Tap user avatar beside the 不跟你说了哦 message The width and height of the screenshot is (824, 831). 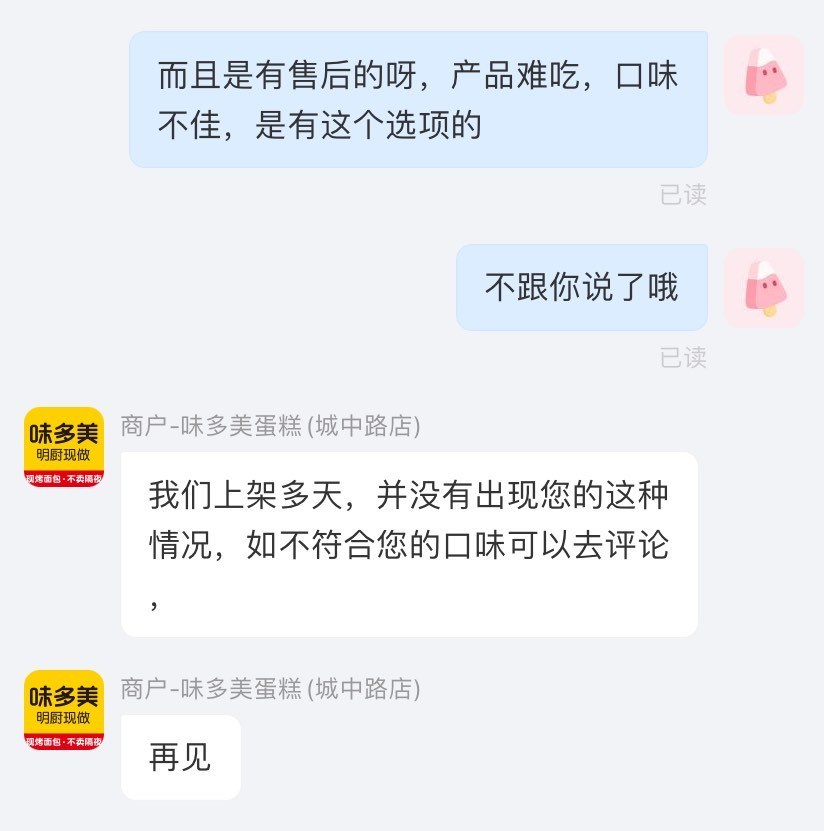point(764,288)
